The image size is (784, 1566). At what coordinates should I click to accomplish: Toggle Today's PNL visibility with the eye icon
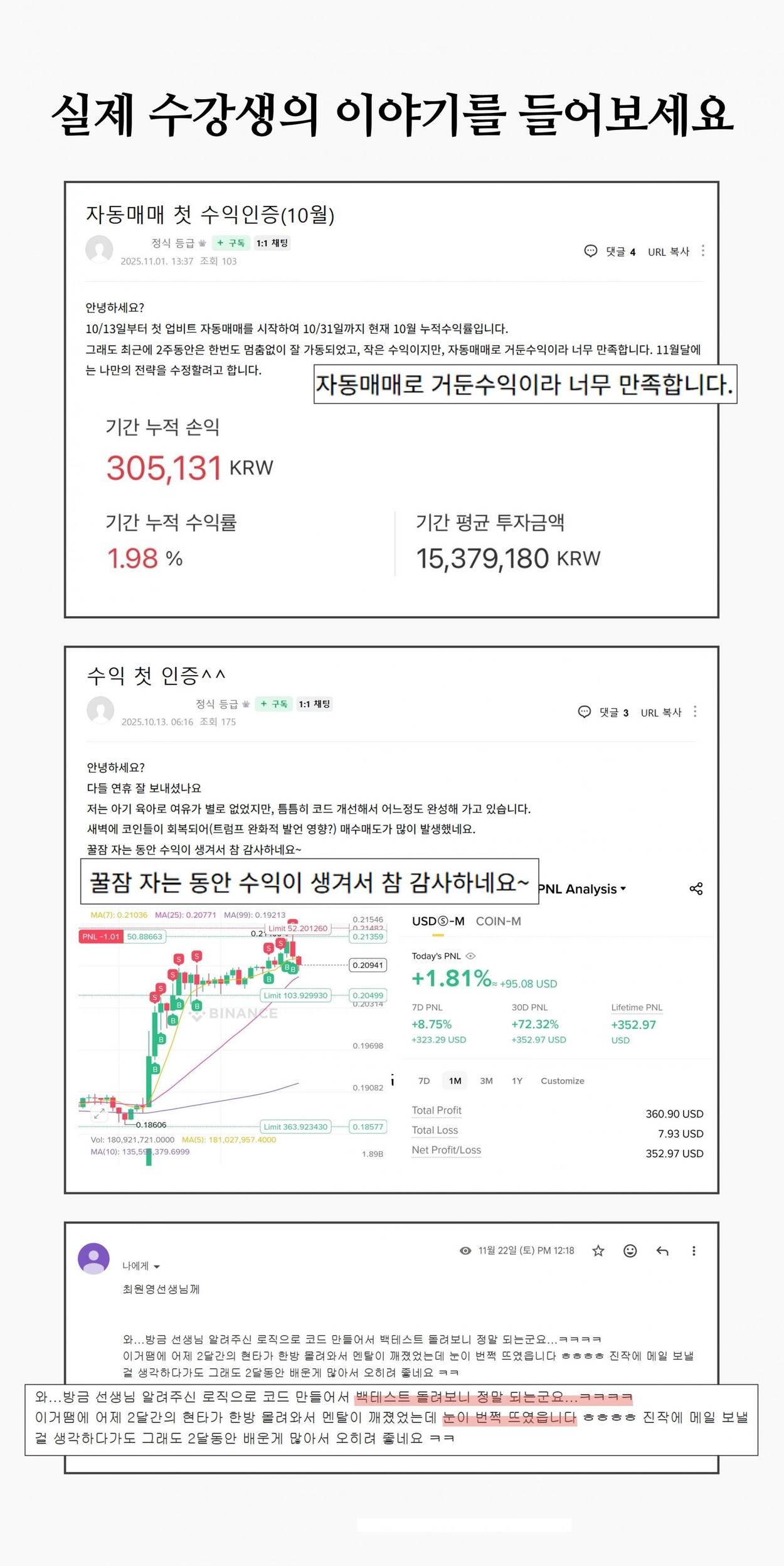pyautogui.click(x=472, y=956)
